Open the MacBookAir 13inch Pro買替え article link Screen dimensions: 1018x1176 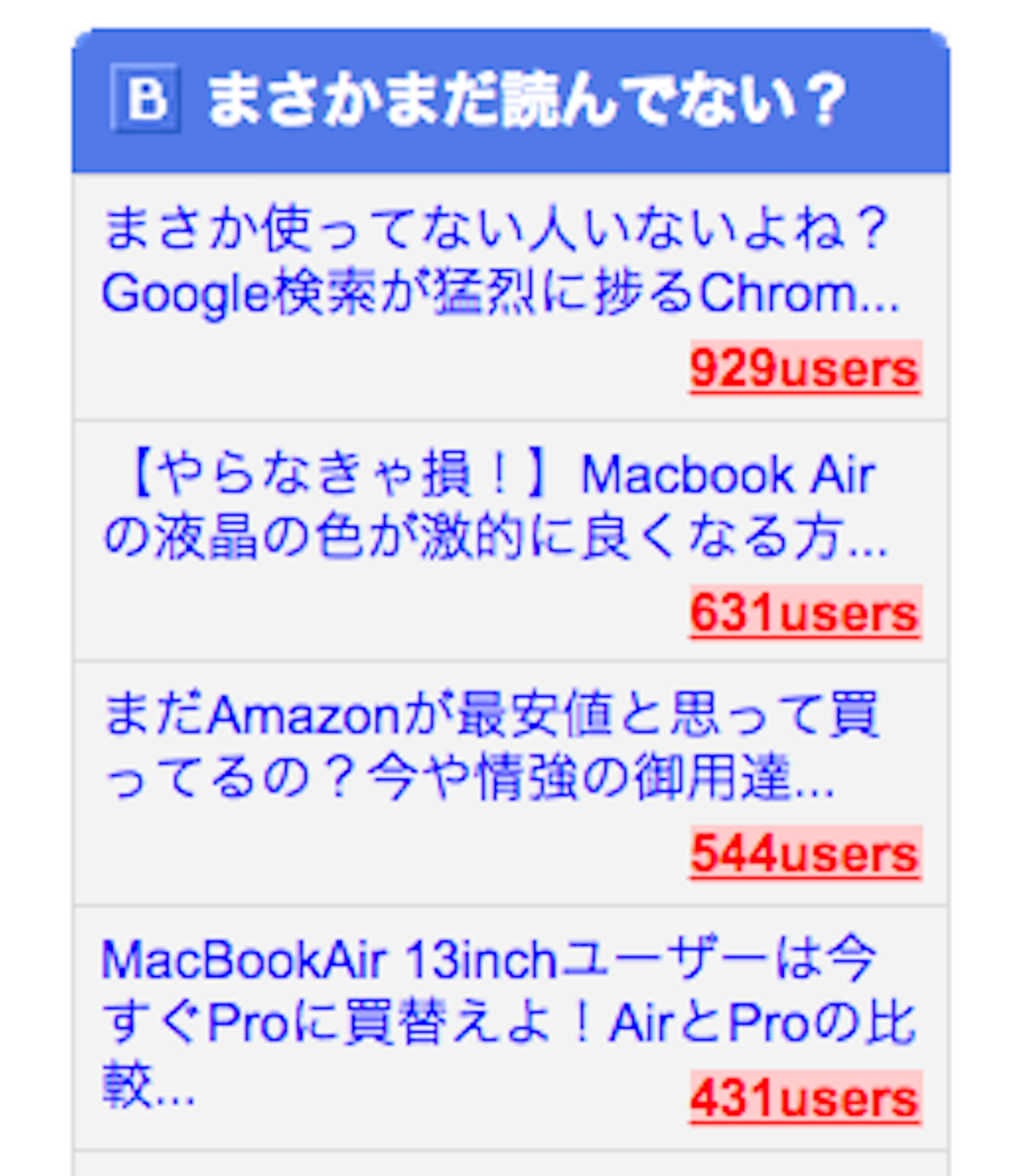coord(507,991)
